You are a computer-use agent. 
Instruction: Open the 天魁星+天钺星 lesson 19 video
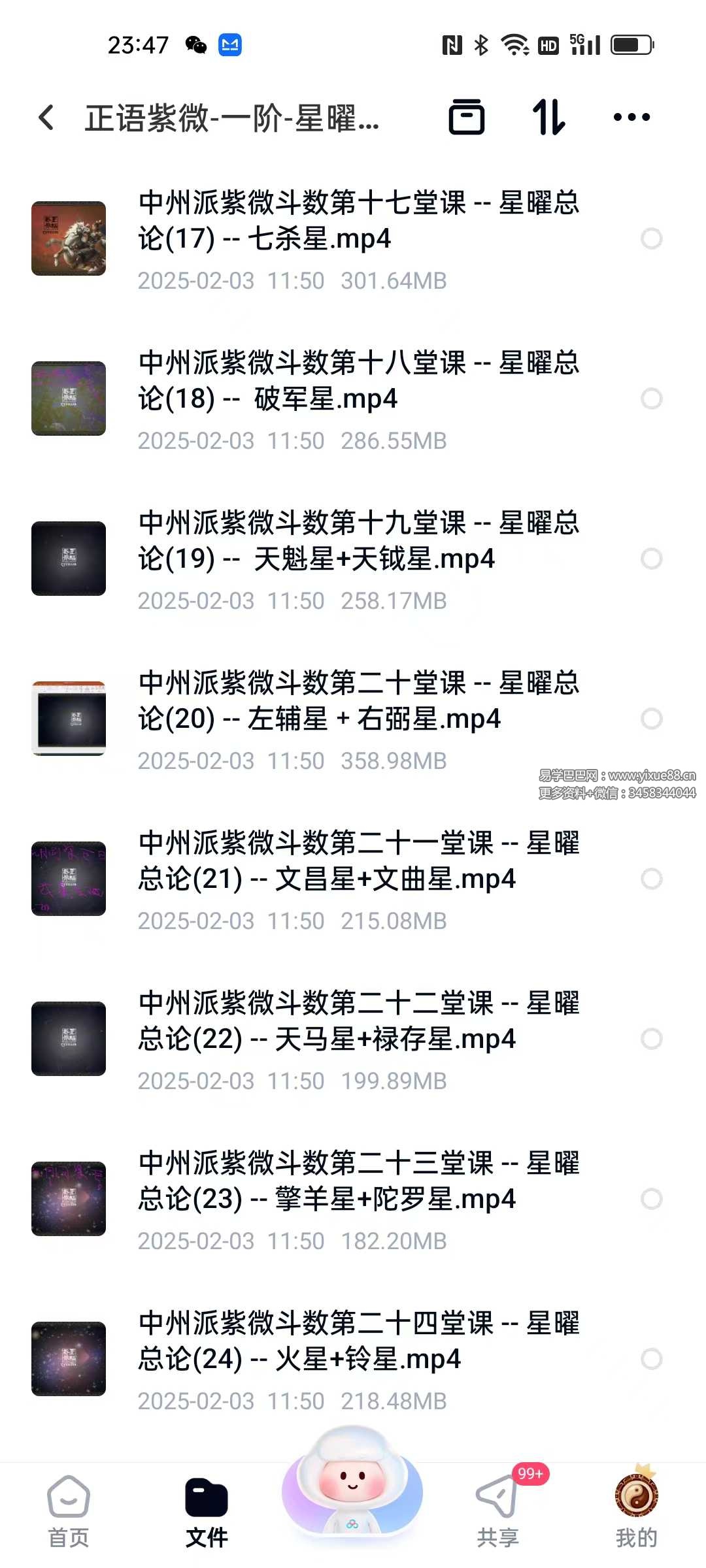pyautogui.click(x=358, y=541)
